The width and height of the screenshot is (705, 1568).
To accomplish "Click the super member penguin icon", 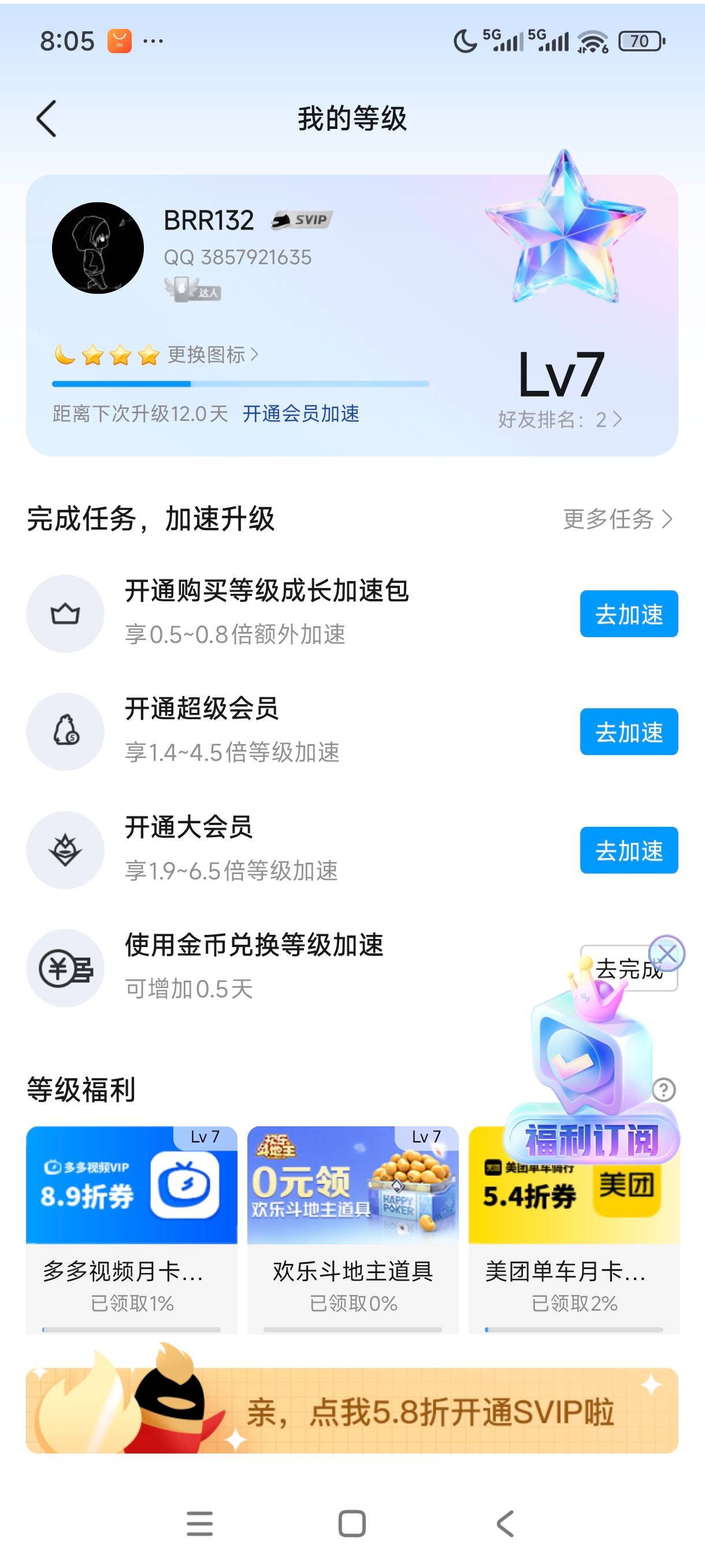I will pos(65,731).
